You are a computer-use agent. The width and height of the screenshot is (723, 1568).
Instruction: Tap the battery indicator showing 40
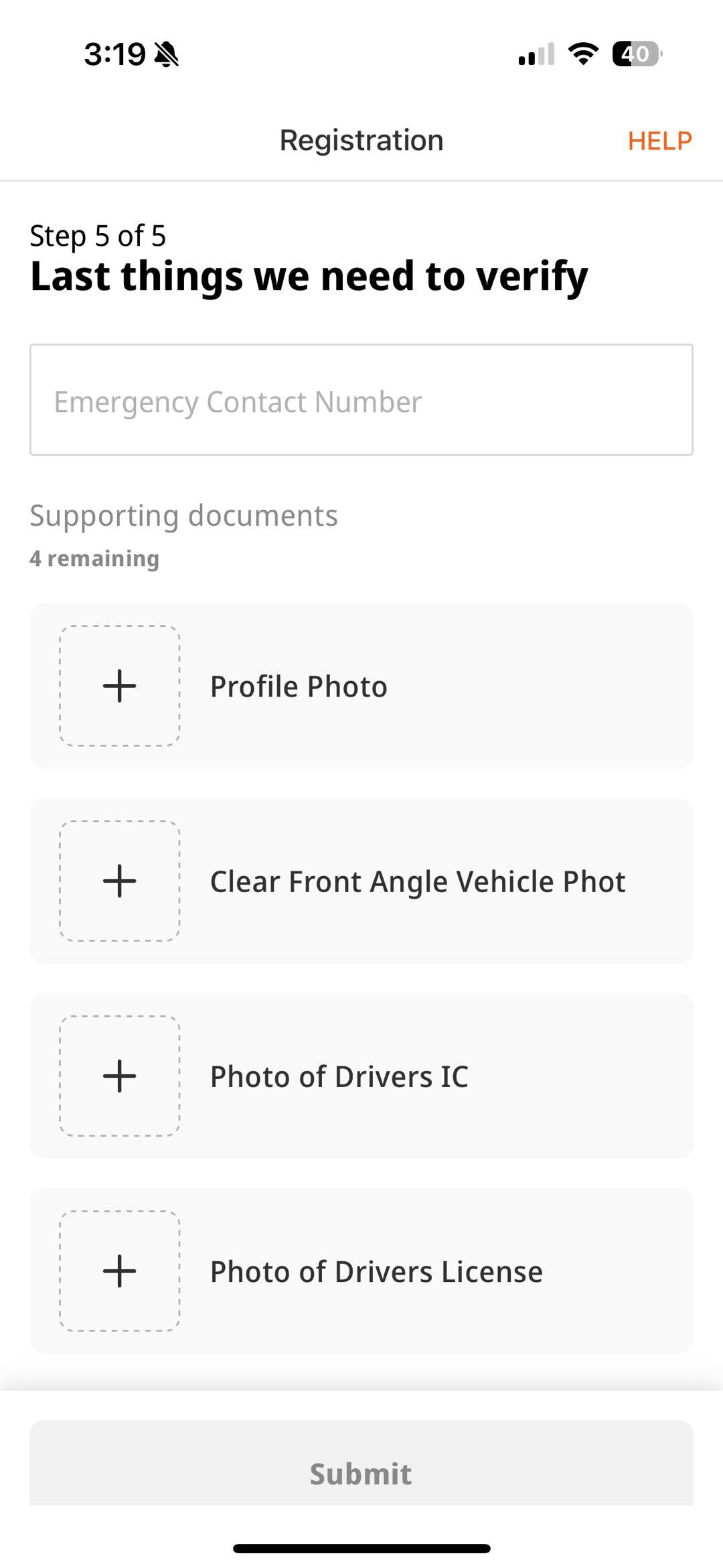(635, 55)
